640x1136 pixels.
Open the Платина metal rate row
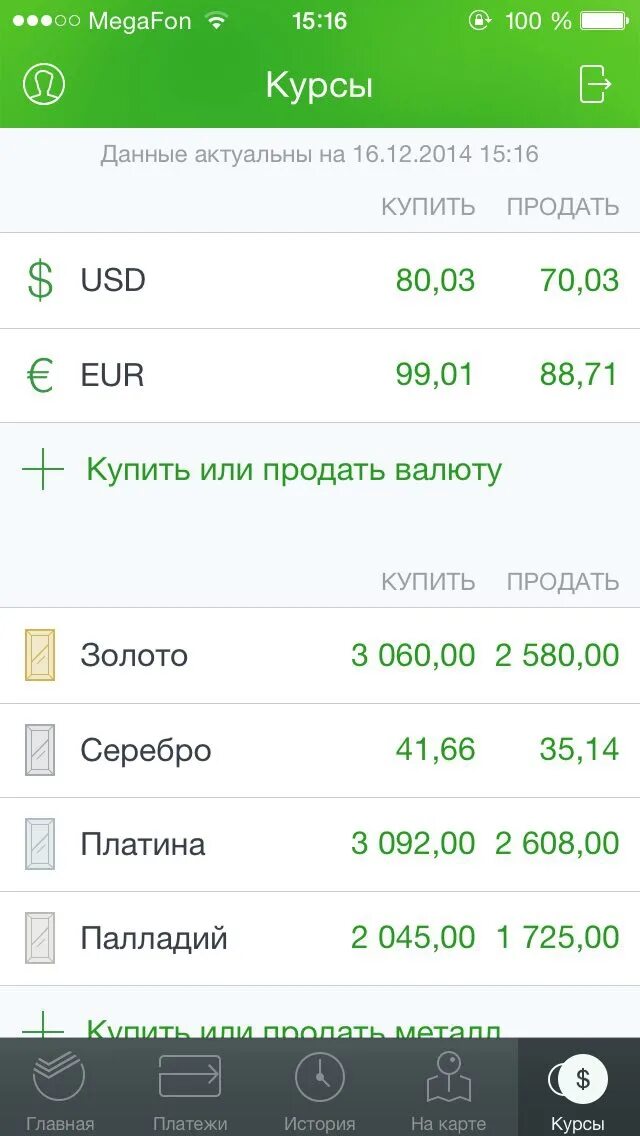pyautogui.click(x=320, y=844)
